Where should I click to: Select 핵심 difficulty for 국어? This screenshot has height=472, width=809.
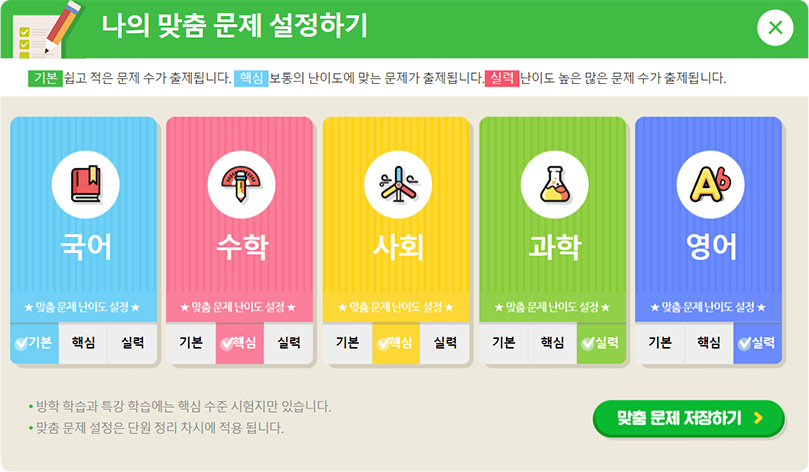tap(83, 342)
